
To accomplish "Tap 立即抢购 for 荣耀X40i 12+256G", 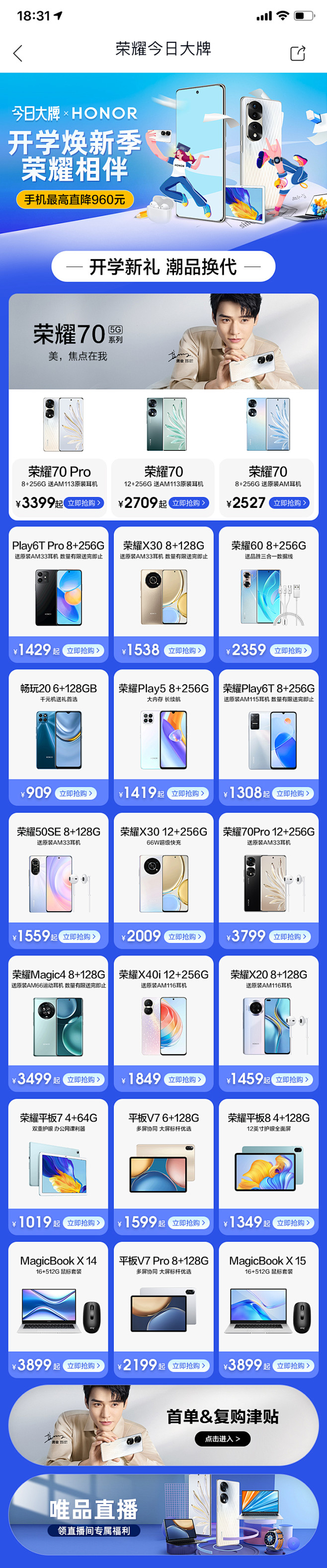I will (185, 1079).
